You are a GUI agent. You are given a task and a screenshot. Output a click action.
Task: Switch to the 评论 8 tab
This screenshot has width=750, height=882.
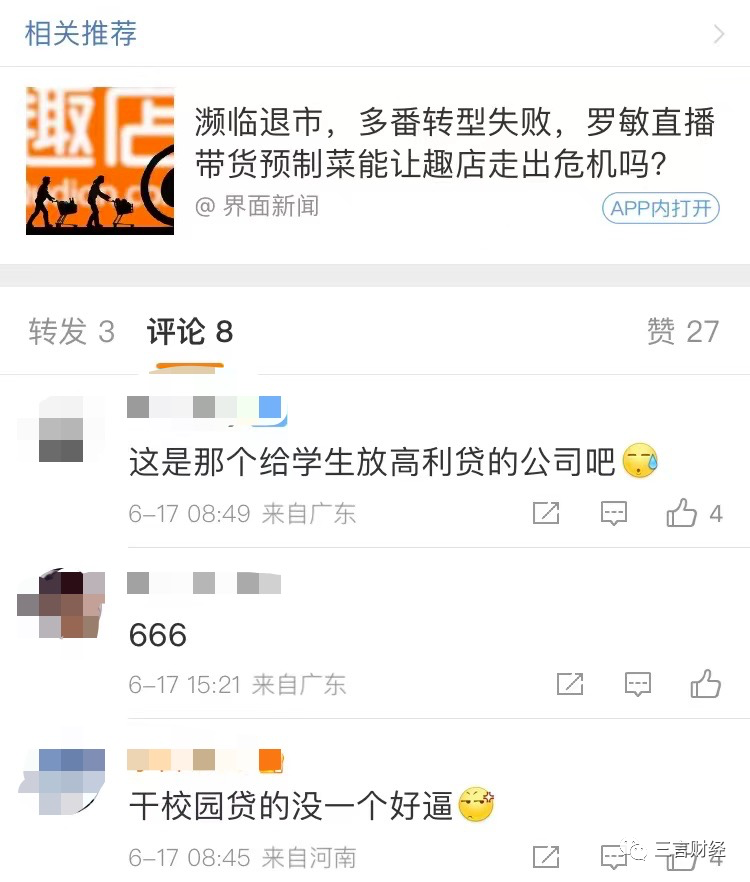[190, 332]
